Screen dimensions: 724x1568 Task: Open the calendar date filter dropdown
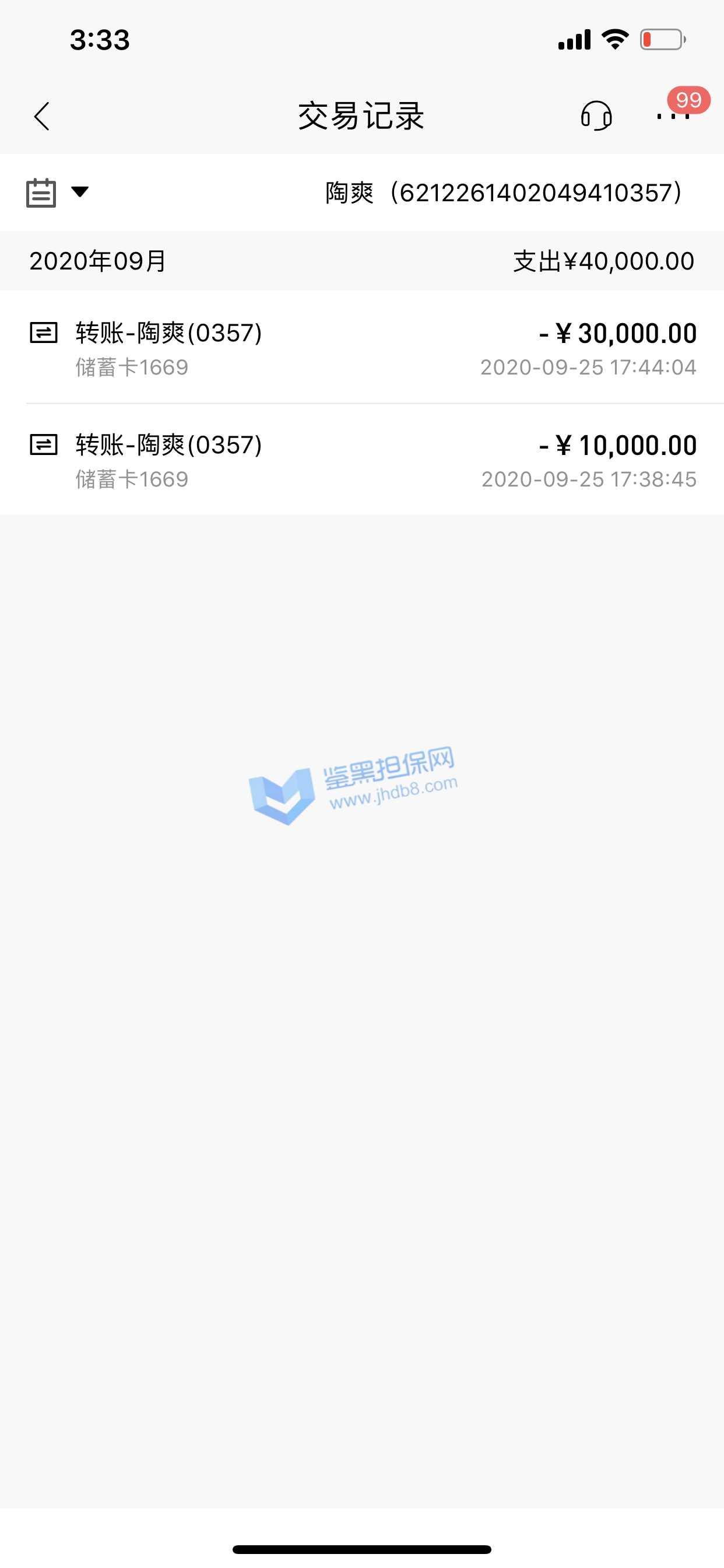57,192
